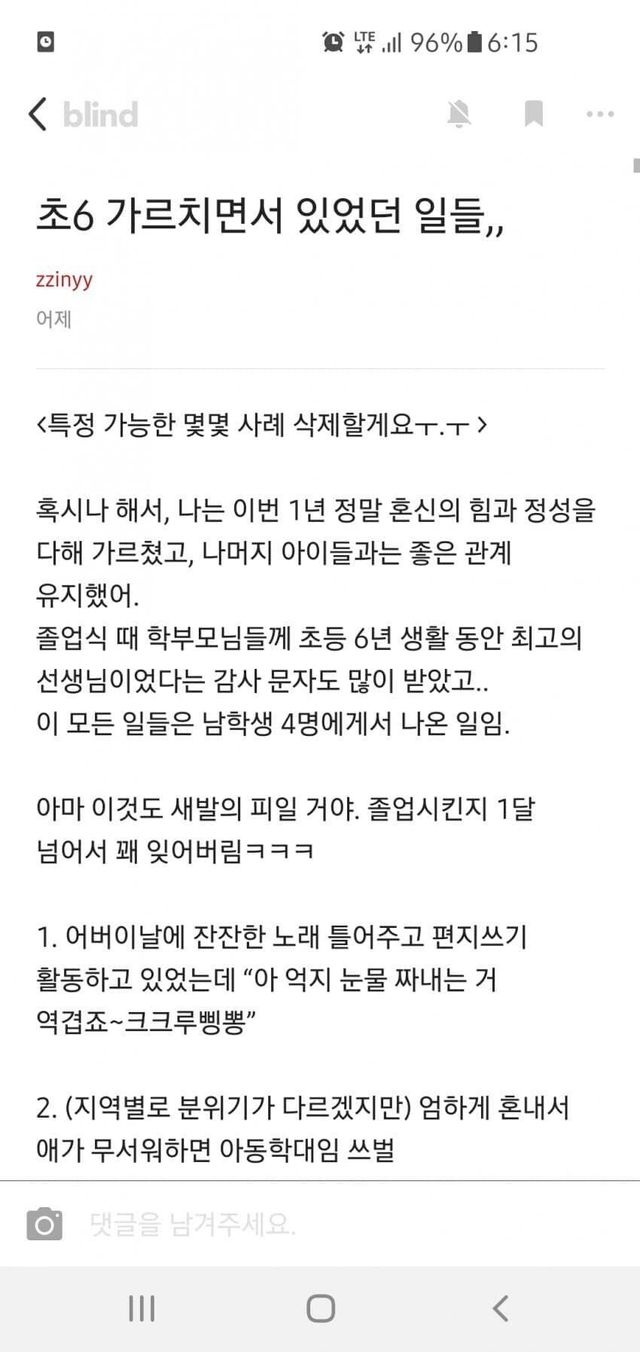Image resolution: width=640 pixels, height=1352 pixels.
Task: Tap the system back button
Action: point(501,1308)
